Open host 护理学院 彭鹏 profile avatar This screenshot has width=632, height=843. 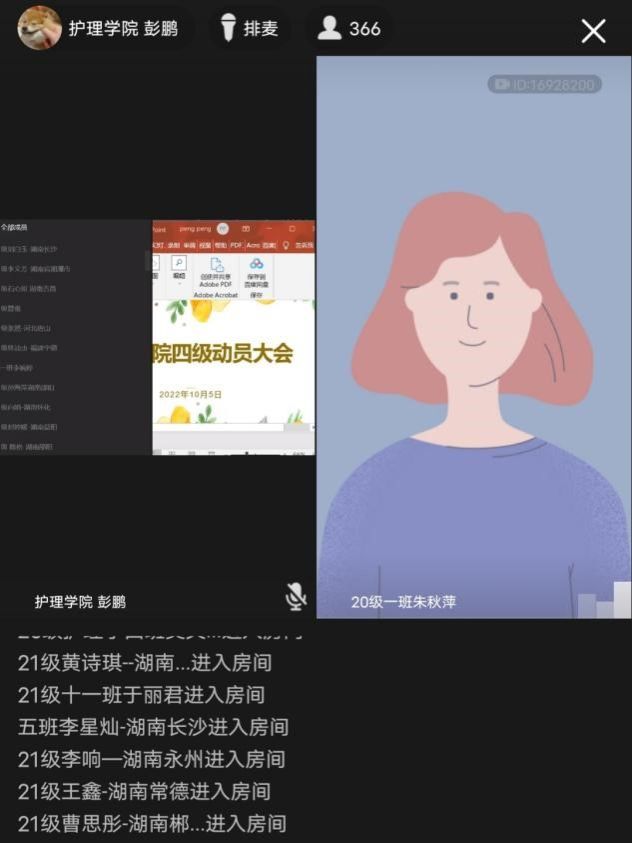tap(39, 28)
